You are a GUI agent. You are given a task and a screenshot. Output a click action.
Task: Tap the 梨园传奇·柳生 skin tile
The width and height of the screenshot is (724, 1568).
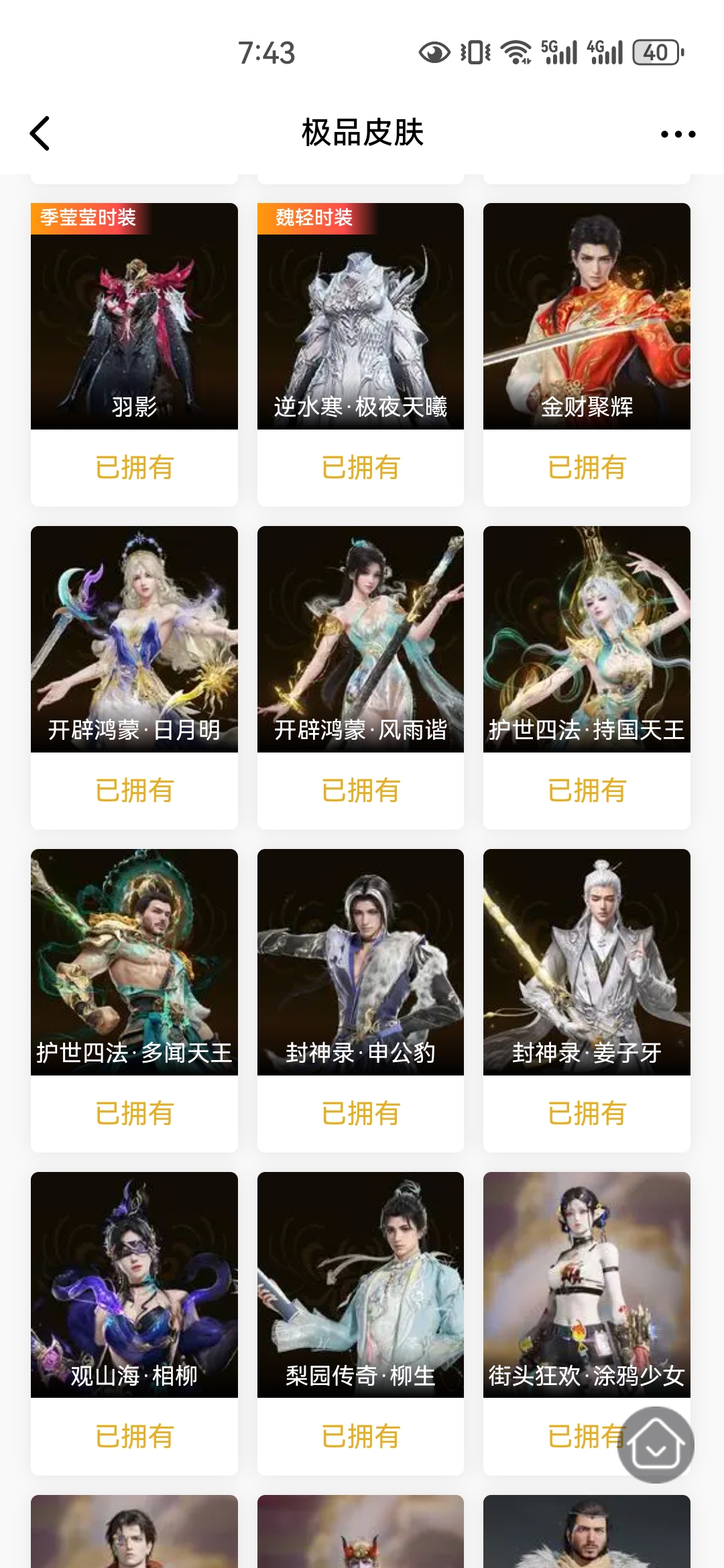click(361, 1285)
